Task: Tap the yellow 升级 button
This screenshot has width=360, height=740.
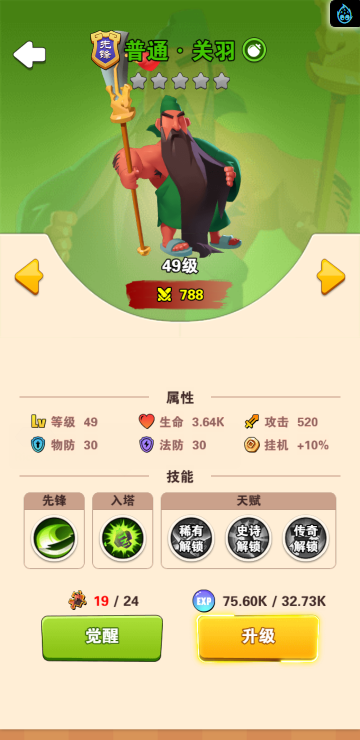Action: pyautogui.click(x=258, y=637)
